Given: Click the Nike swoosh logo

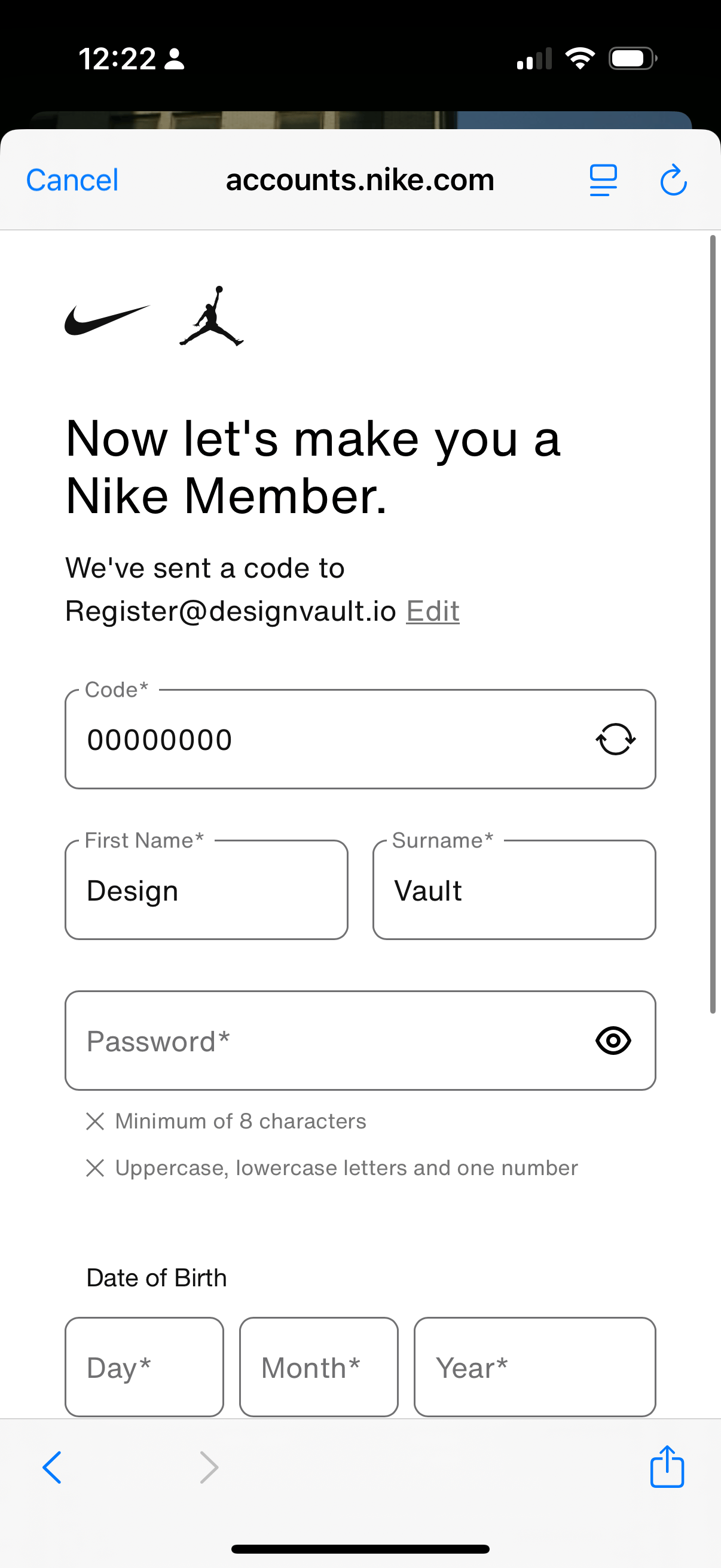Looking at the screenshot, I should 107,317.
